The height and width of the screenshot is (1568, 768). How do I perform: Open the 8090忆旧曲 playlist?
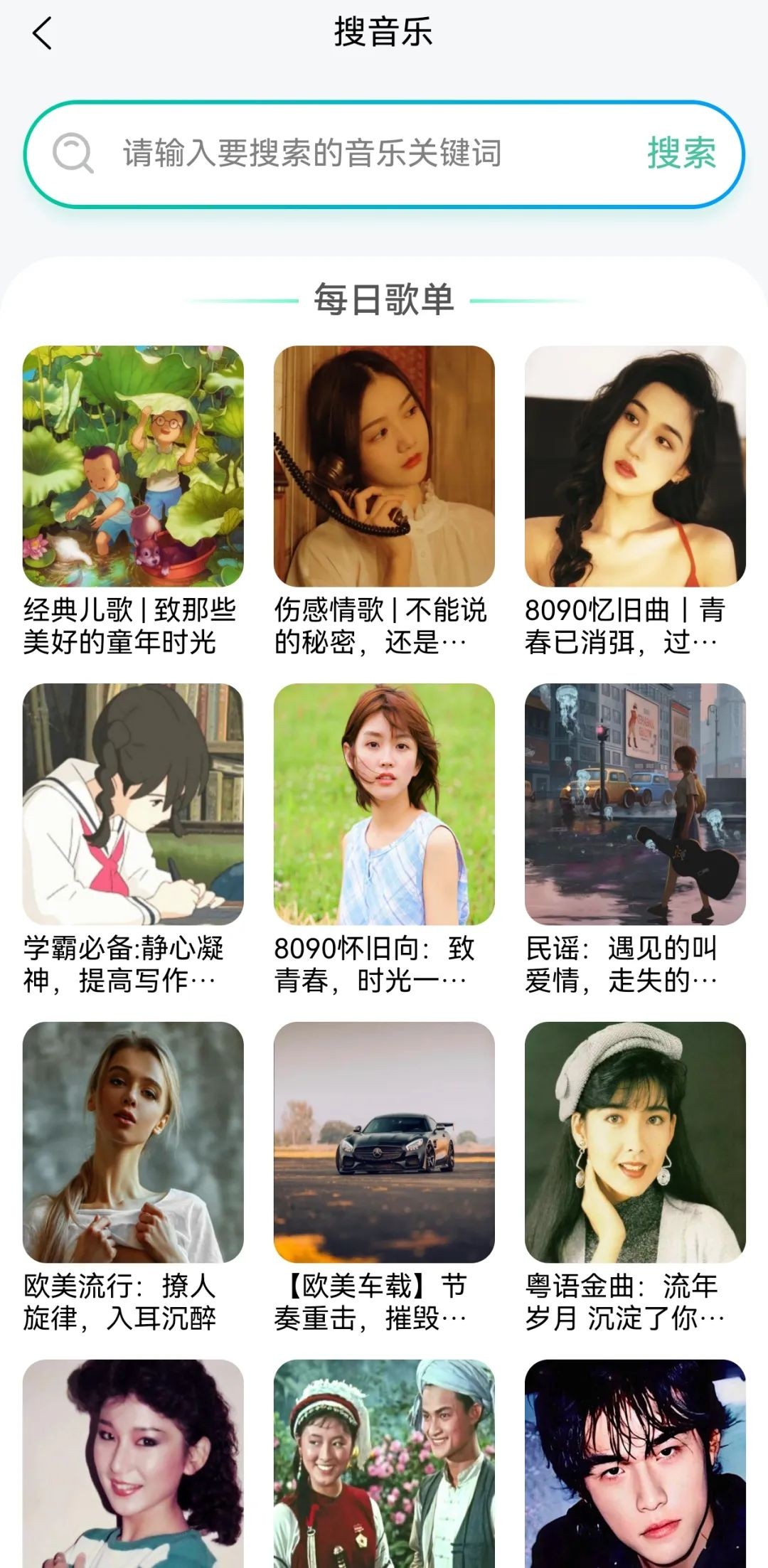pyautogui.click(x=635, y=466)
